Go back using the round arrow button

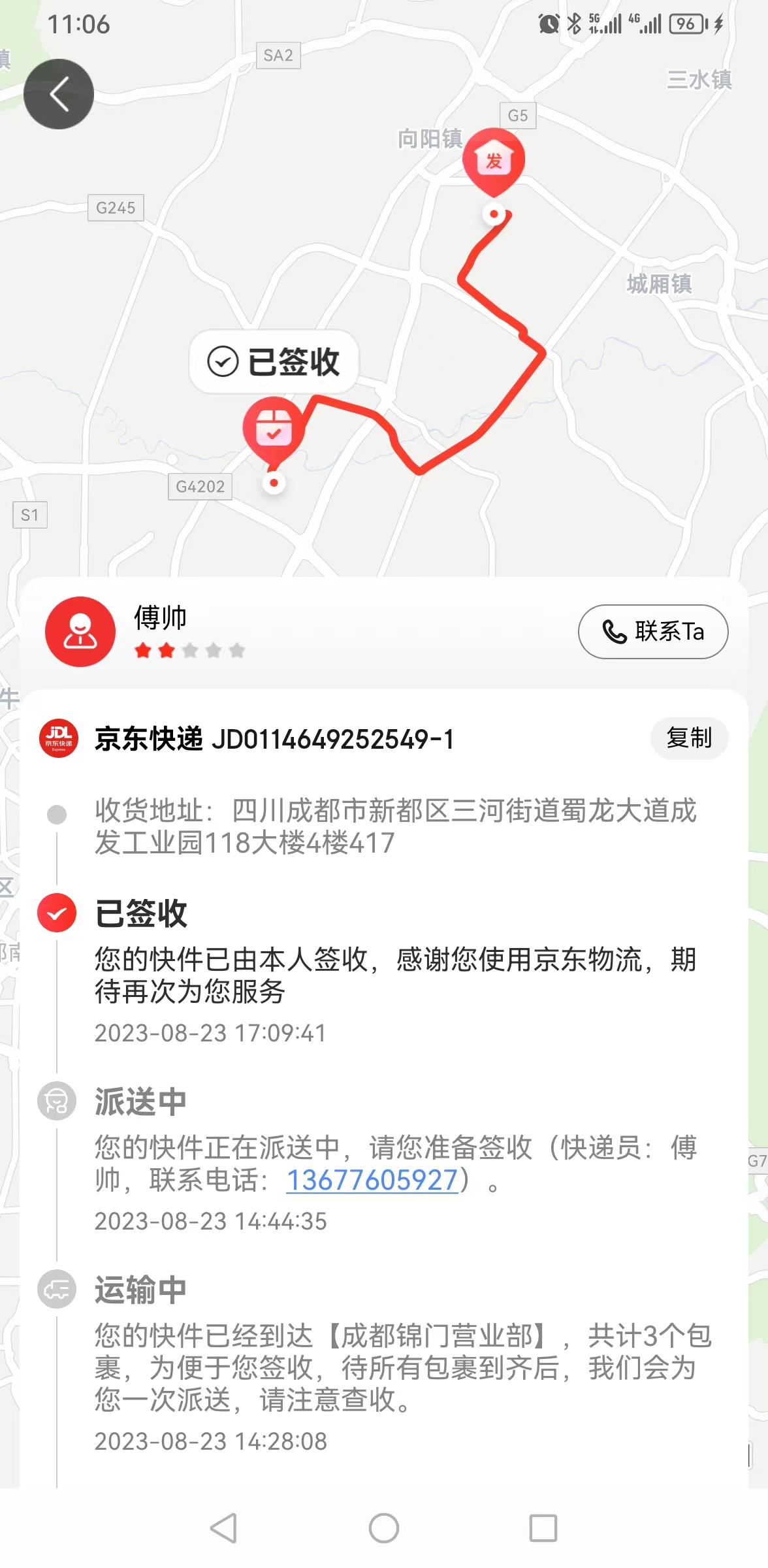pos(59,94)
